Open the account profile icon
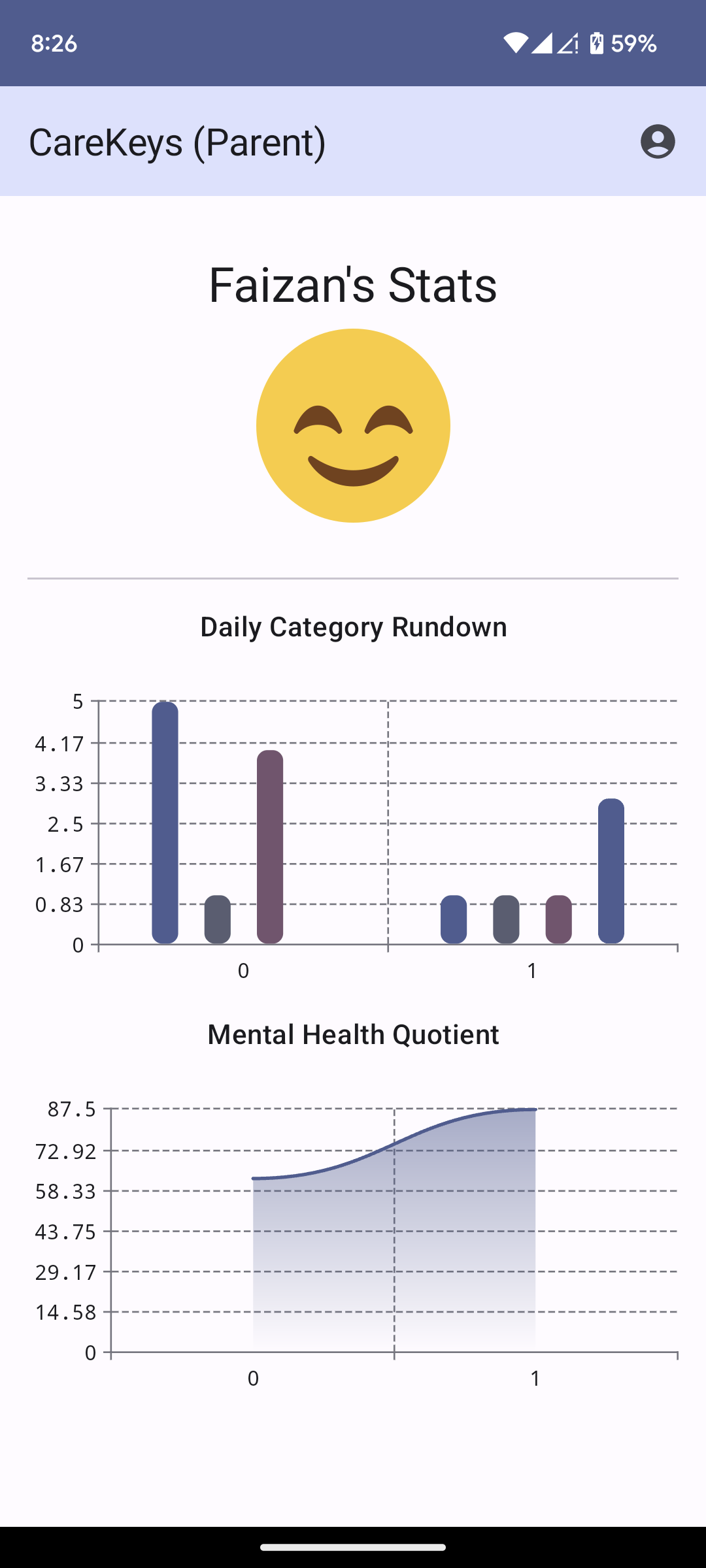706x1568 pixels. [658, 141]
